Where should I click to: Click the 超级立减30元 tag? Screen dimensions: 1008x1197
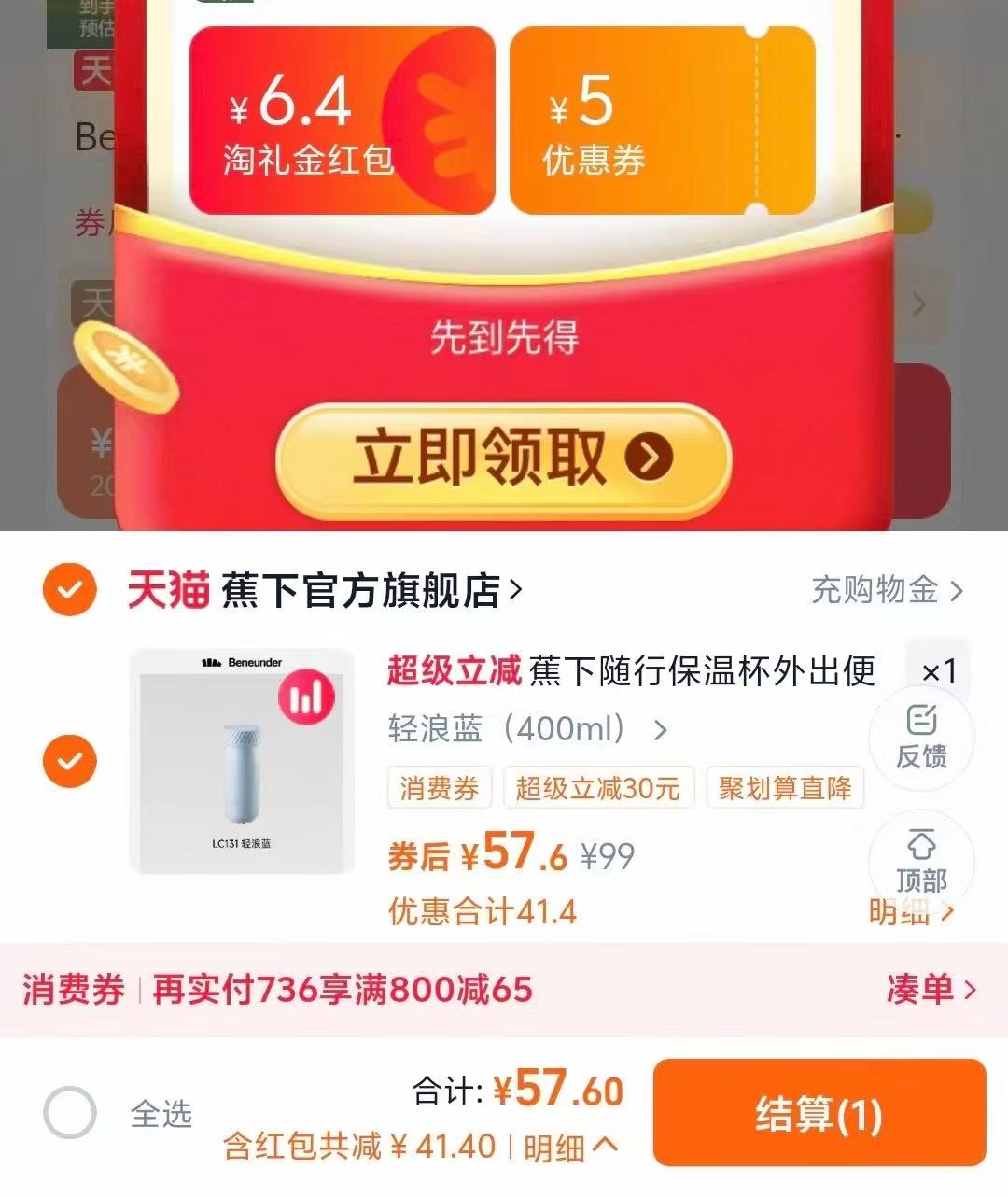597,789
